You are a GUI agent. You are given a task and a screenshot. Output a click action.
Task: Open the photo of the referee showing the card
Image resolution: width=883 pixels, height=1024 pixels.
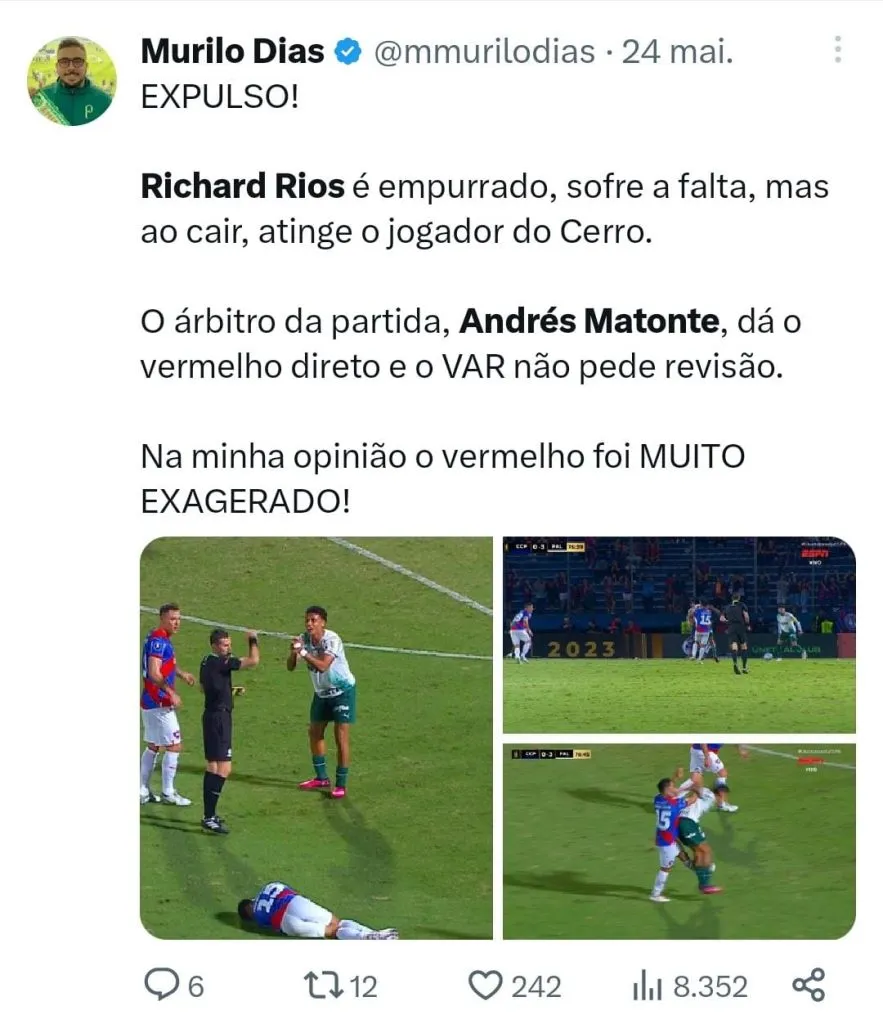316,737
